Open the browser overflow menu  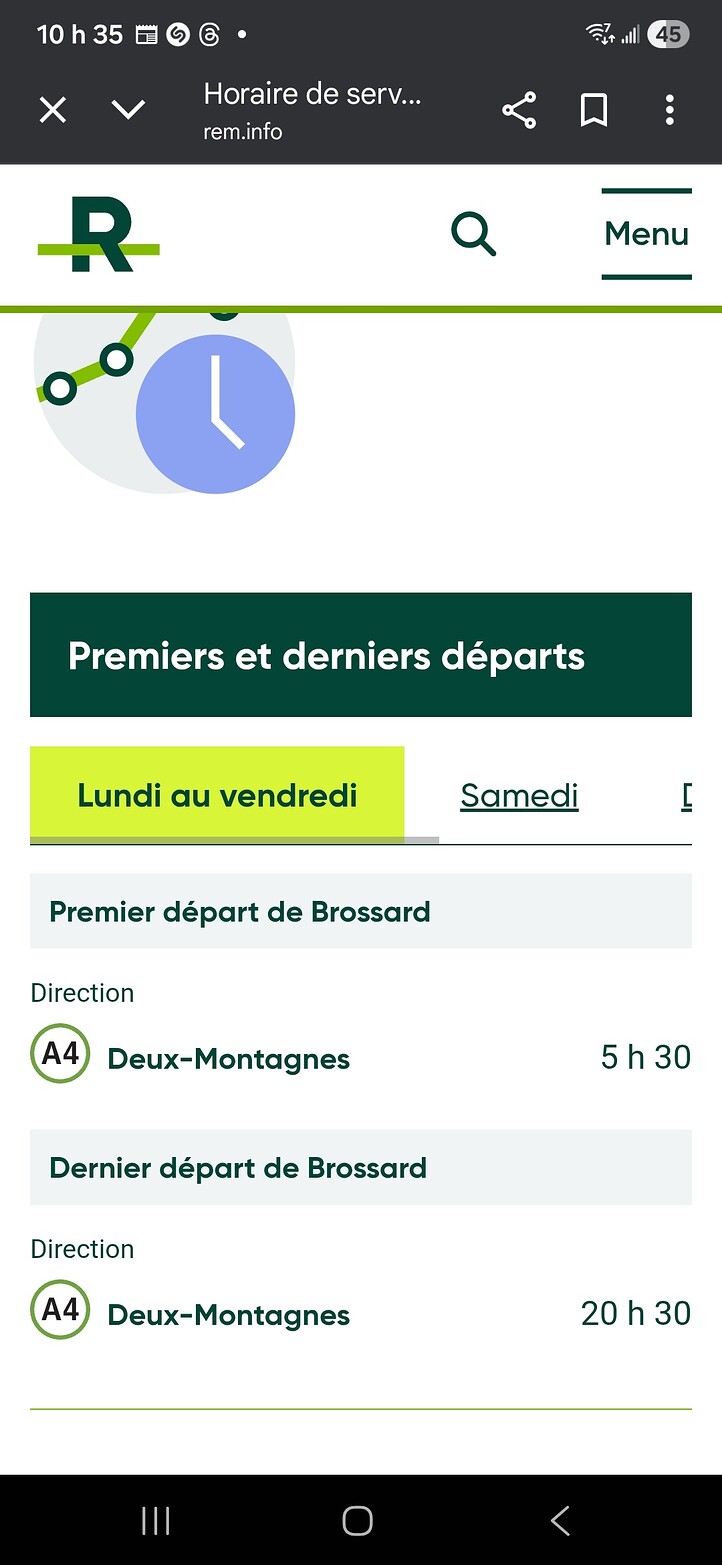point(669,110)
